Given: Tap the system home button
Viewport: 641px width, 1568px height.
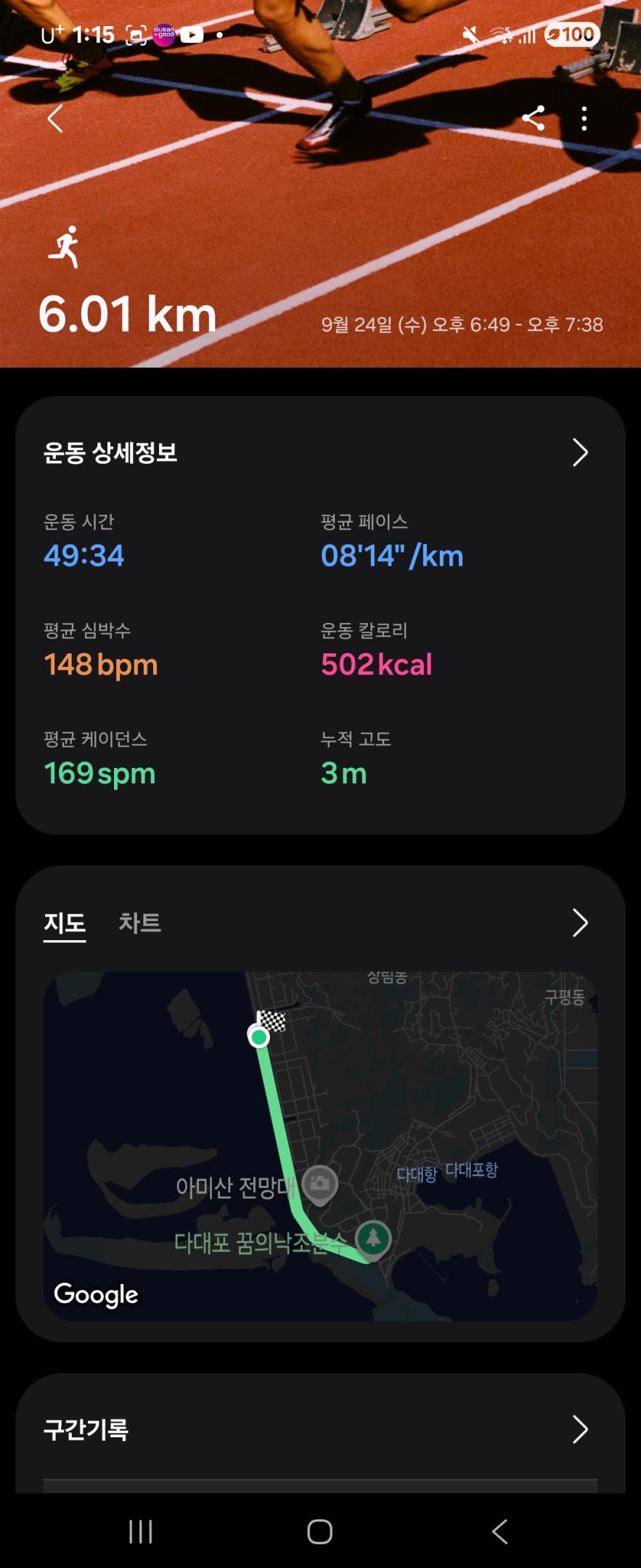Looking at the screenshot, I should coord(320,1532).
